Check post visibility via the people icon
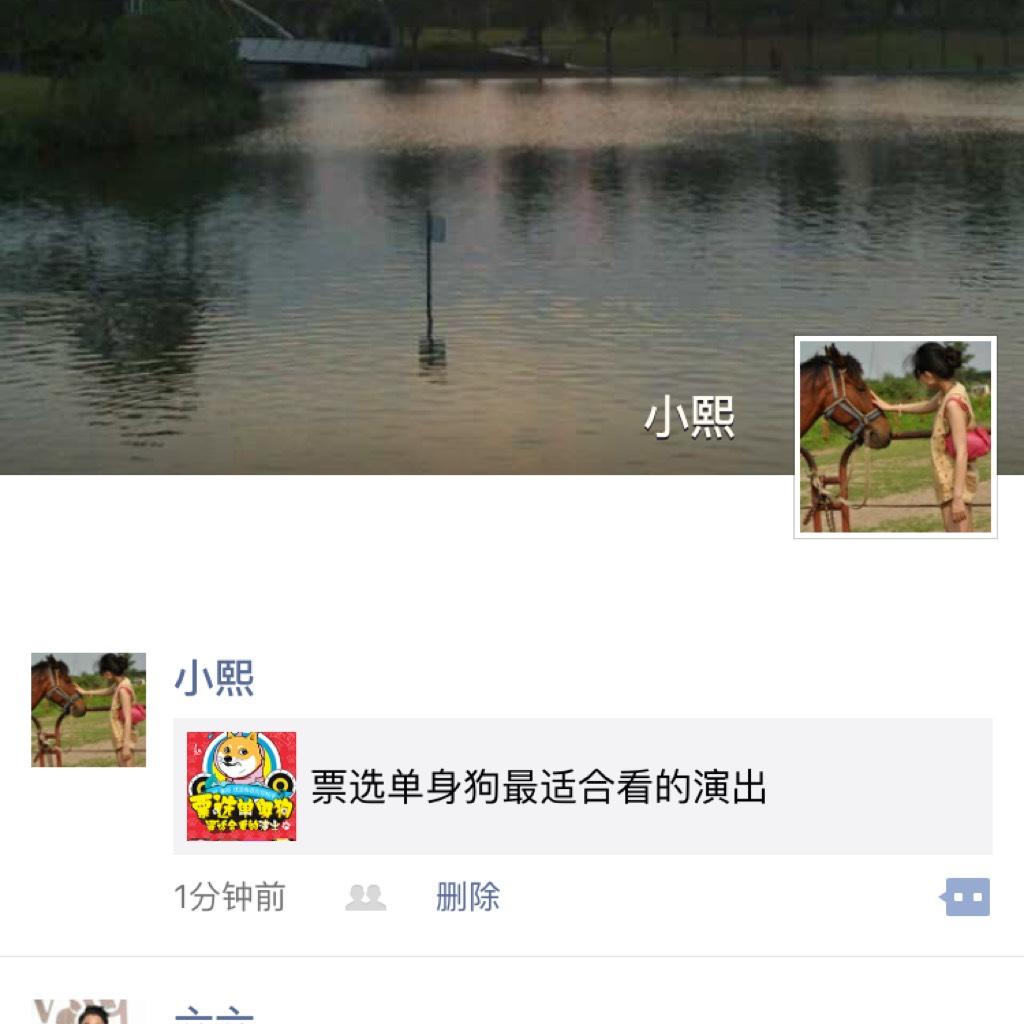Viewport: 1024px width, 1024px height. 365,897
